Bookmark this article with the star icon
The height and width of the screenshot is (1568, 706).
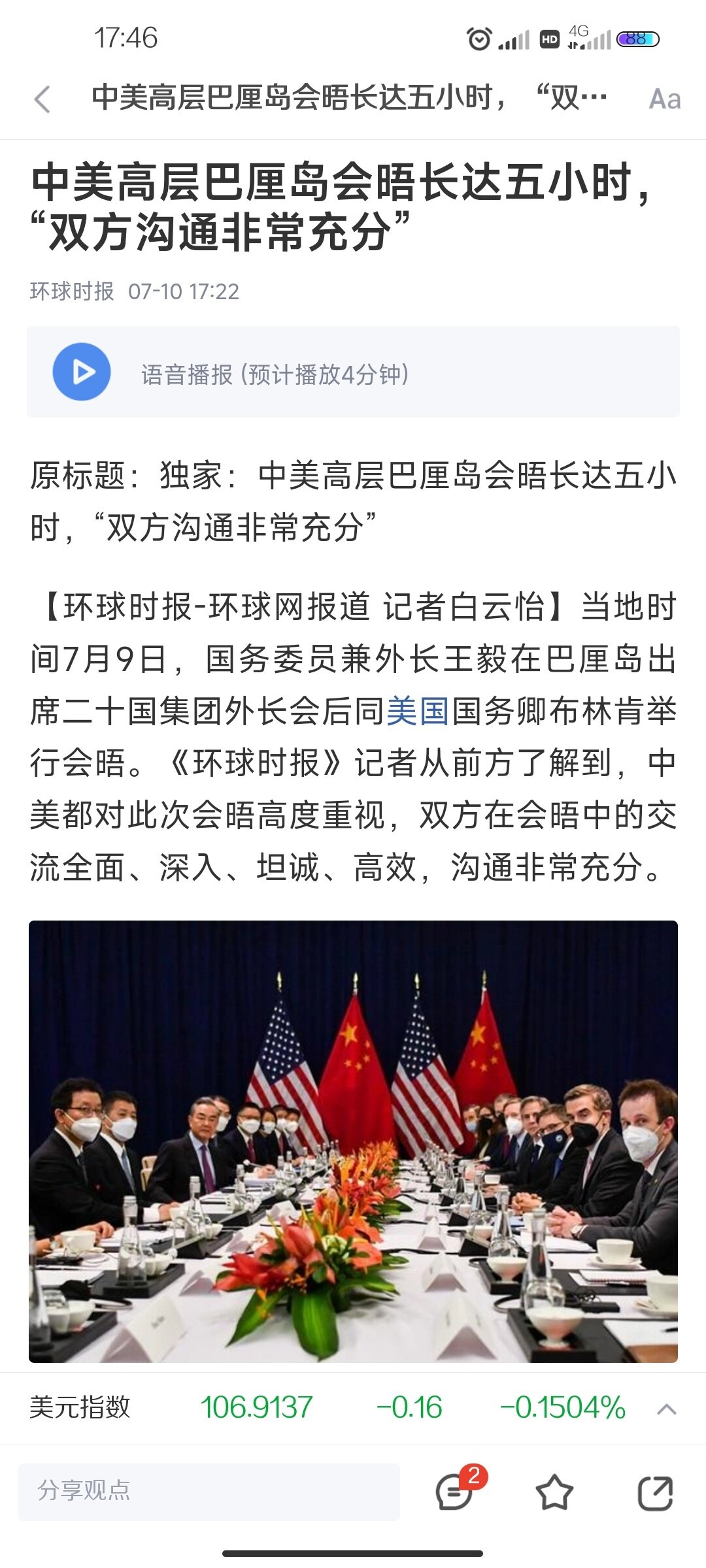pos(554,1492)
